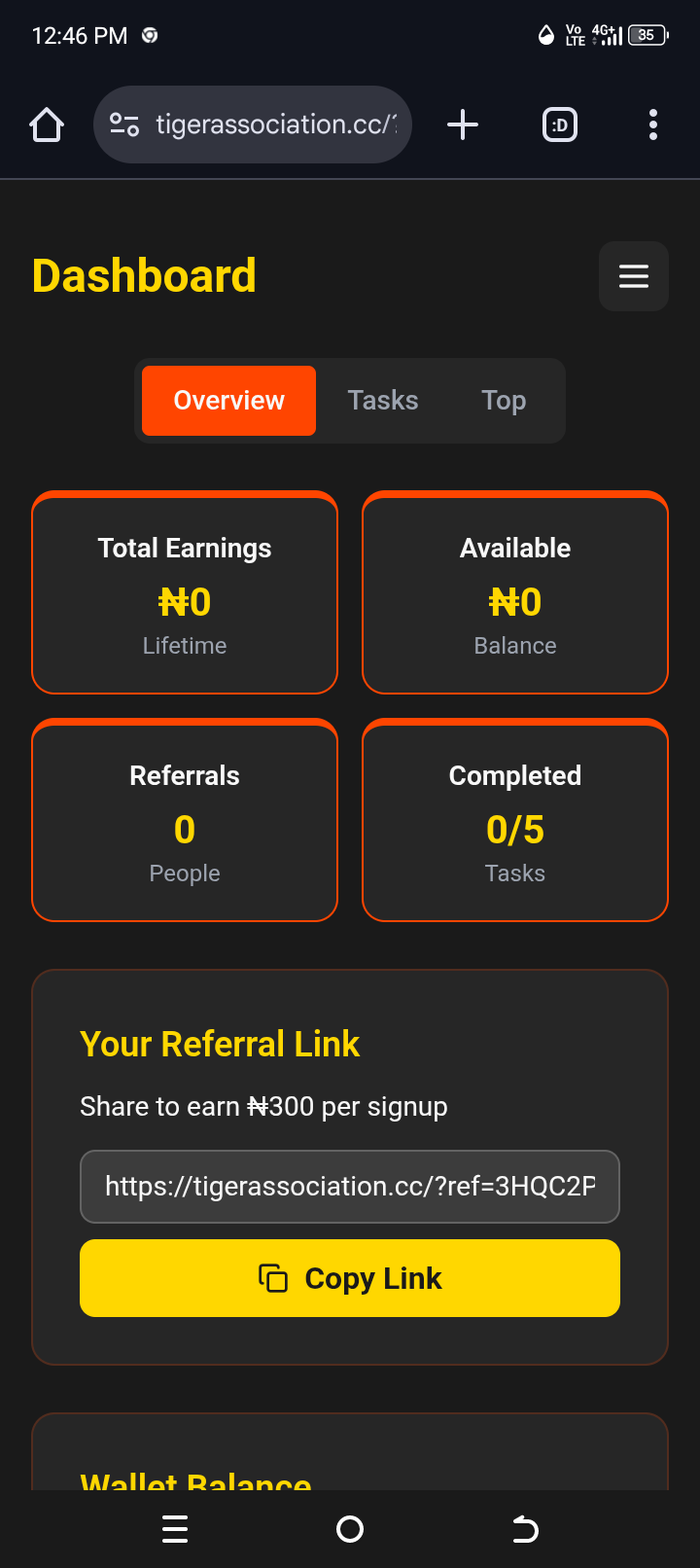Viewport: 700px width, 1568px height.
Task: Open the browser tab switcher
Action: [560, 125]
